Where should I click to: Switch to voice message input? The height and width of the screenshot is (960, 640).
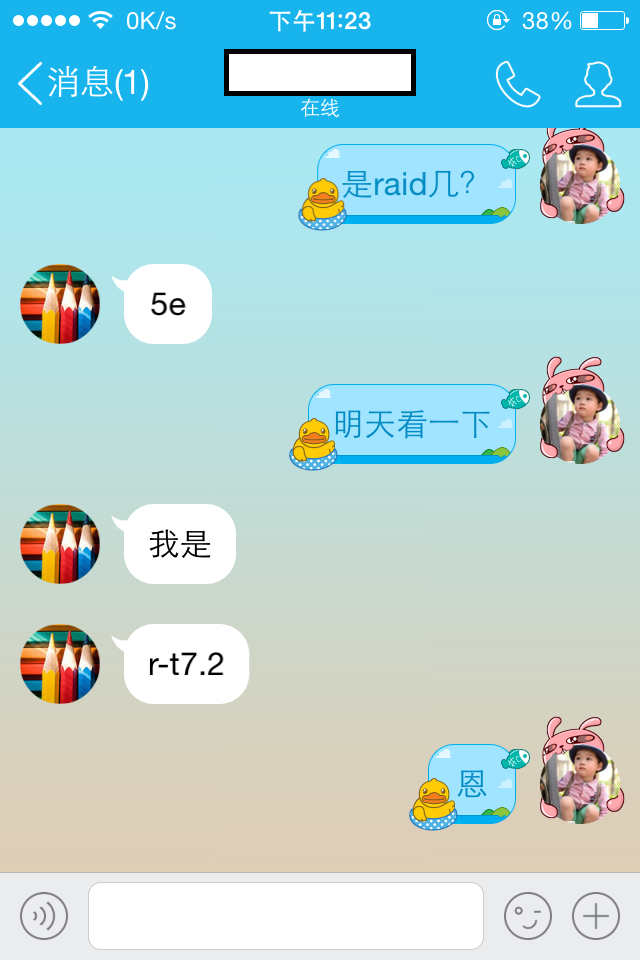point(44,916)
